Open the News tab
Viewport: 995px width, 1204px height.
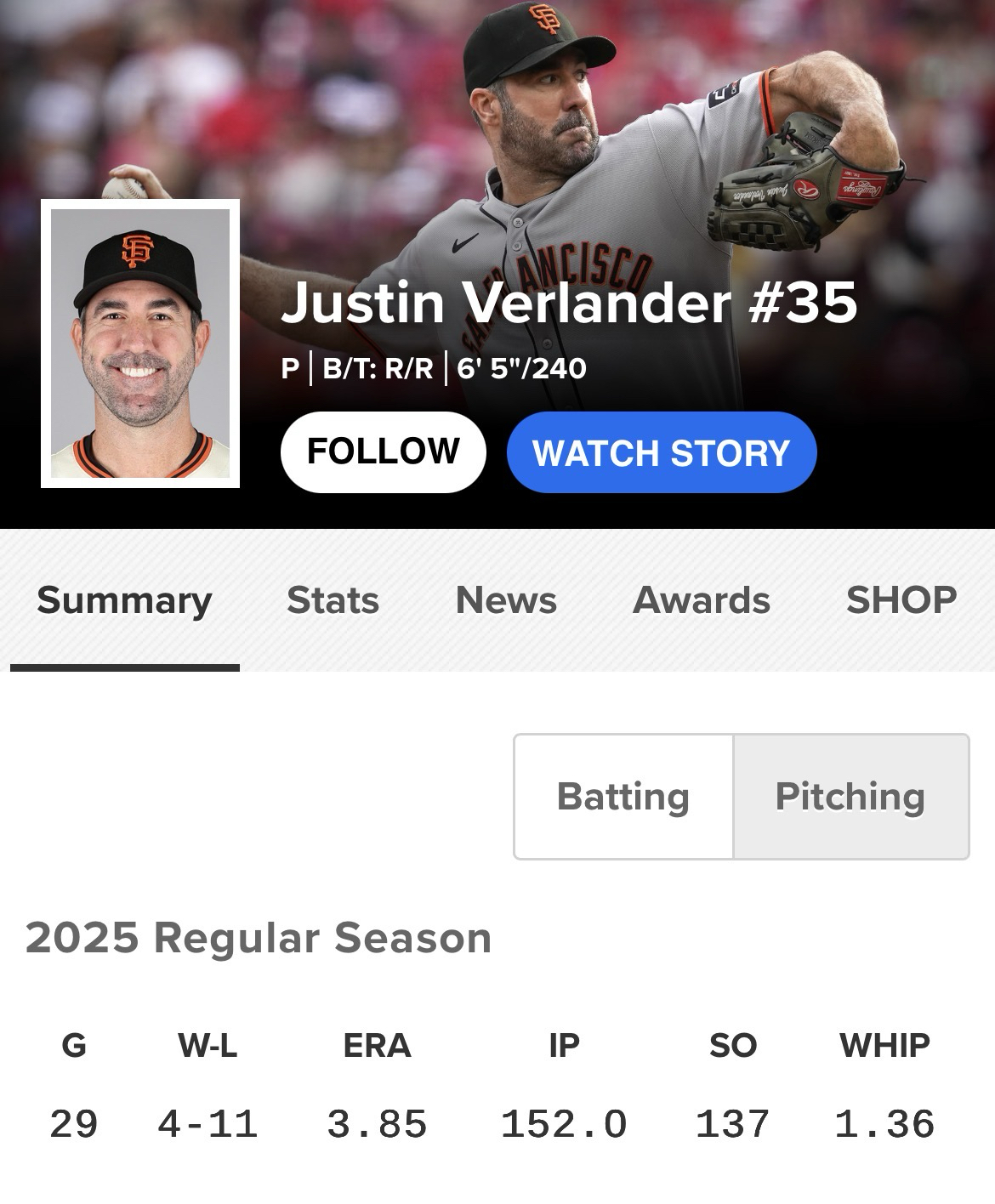point(506,600)
